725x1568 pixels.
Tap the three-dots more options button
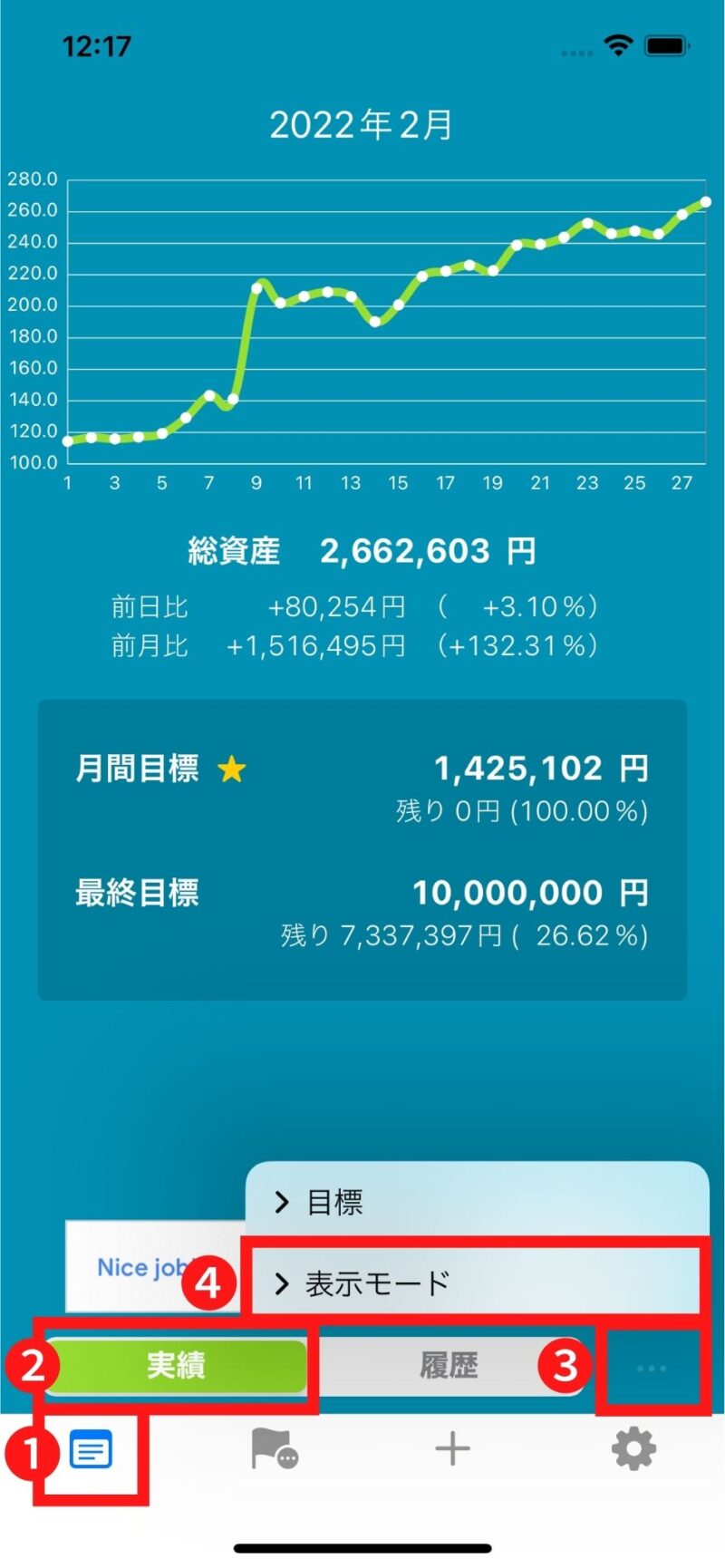coord(651,1369)
